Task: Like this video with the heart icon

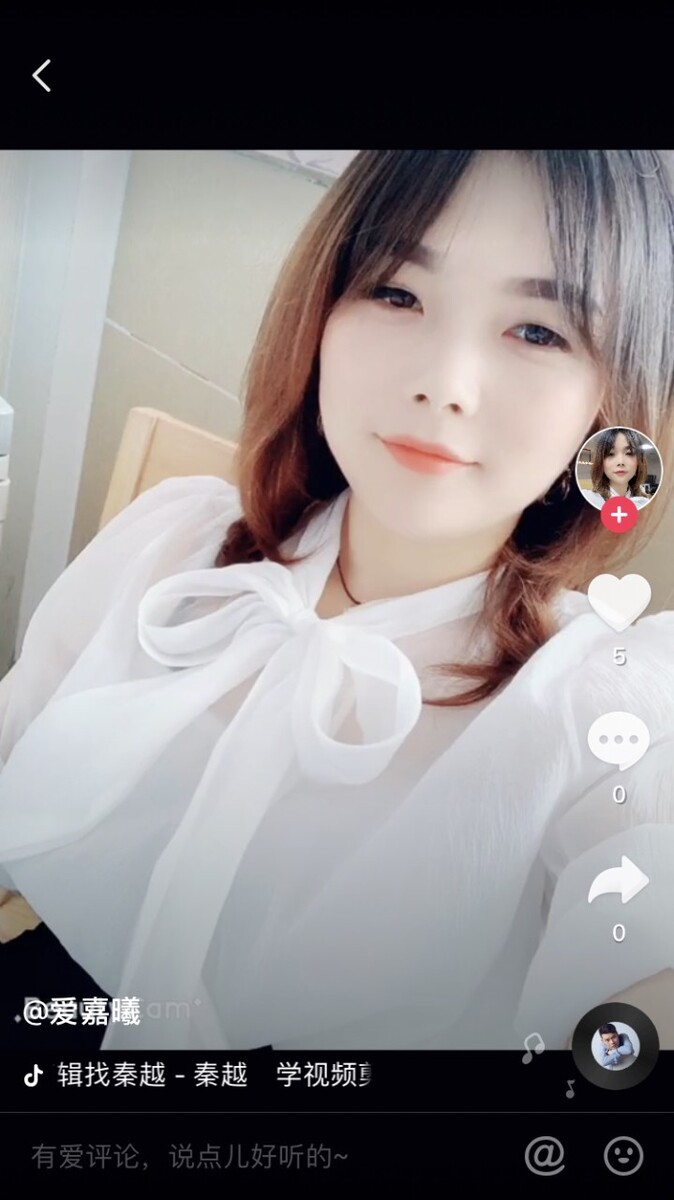Action: coord(619,603)
